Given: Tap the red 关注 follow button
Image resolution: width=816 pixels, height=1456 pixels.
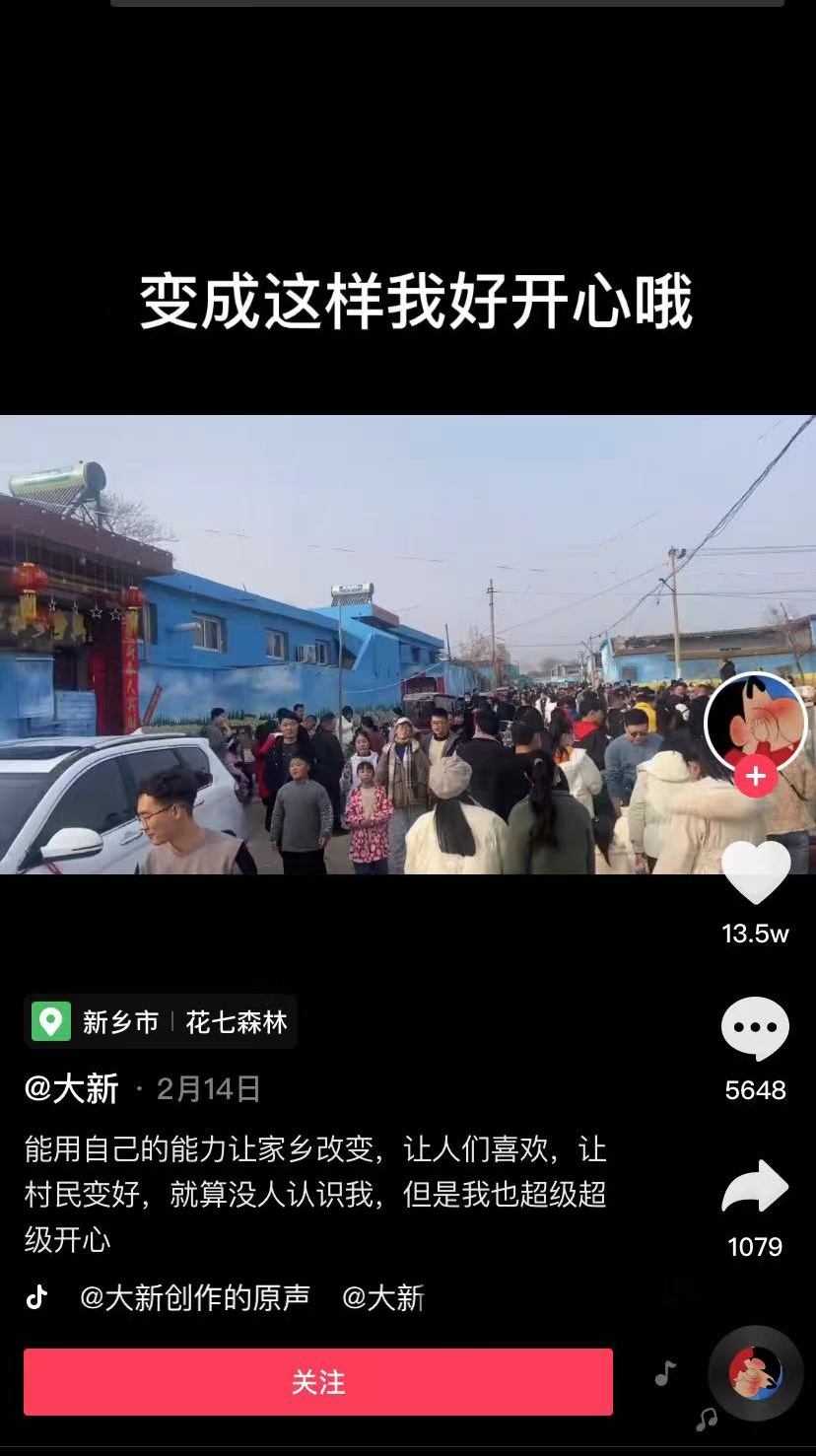Looking at the screenshot, I should pyautogui.click(x=318, y=1382).
